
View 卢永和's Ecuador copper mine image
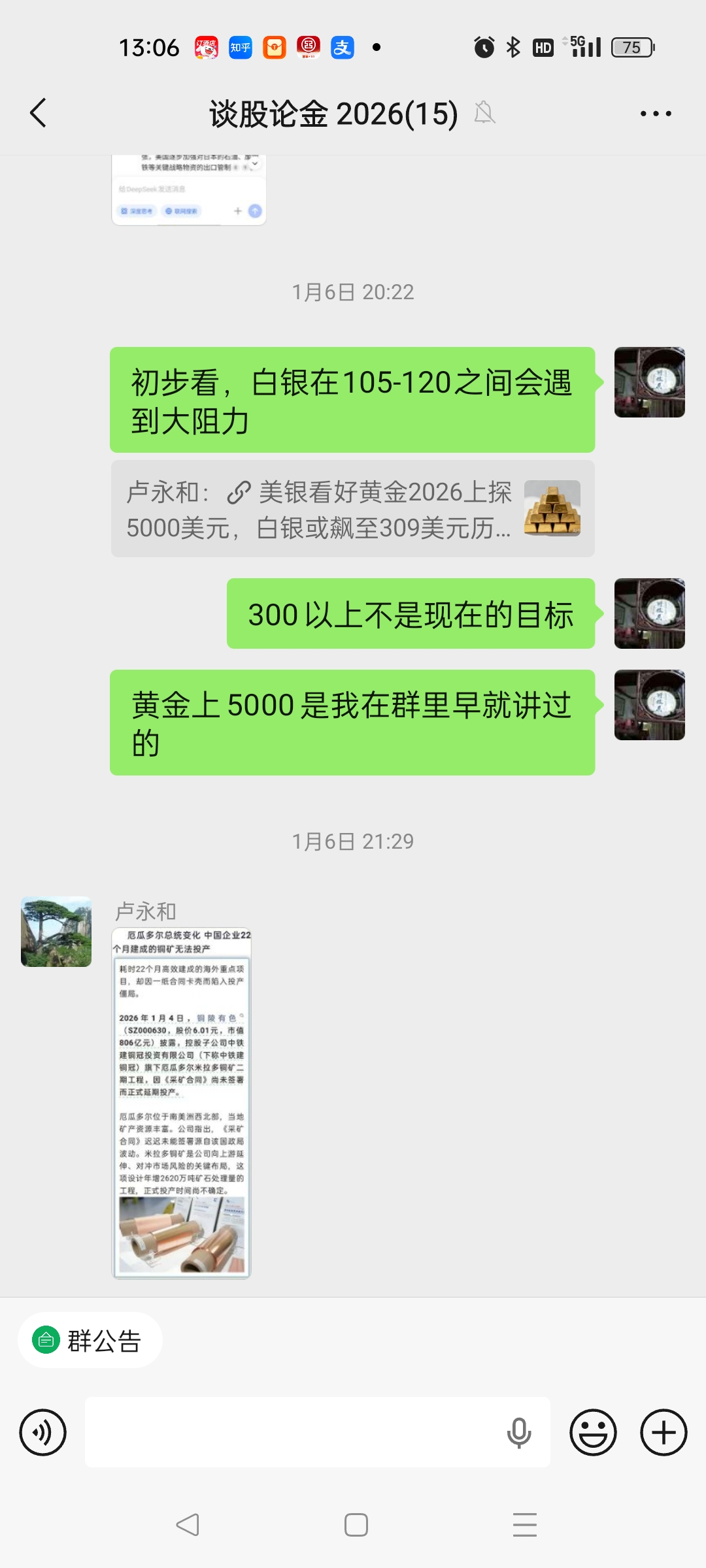point(182,1102)
